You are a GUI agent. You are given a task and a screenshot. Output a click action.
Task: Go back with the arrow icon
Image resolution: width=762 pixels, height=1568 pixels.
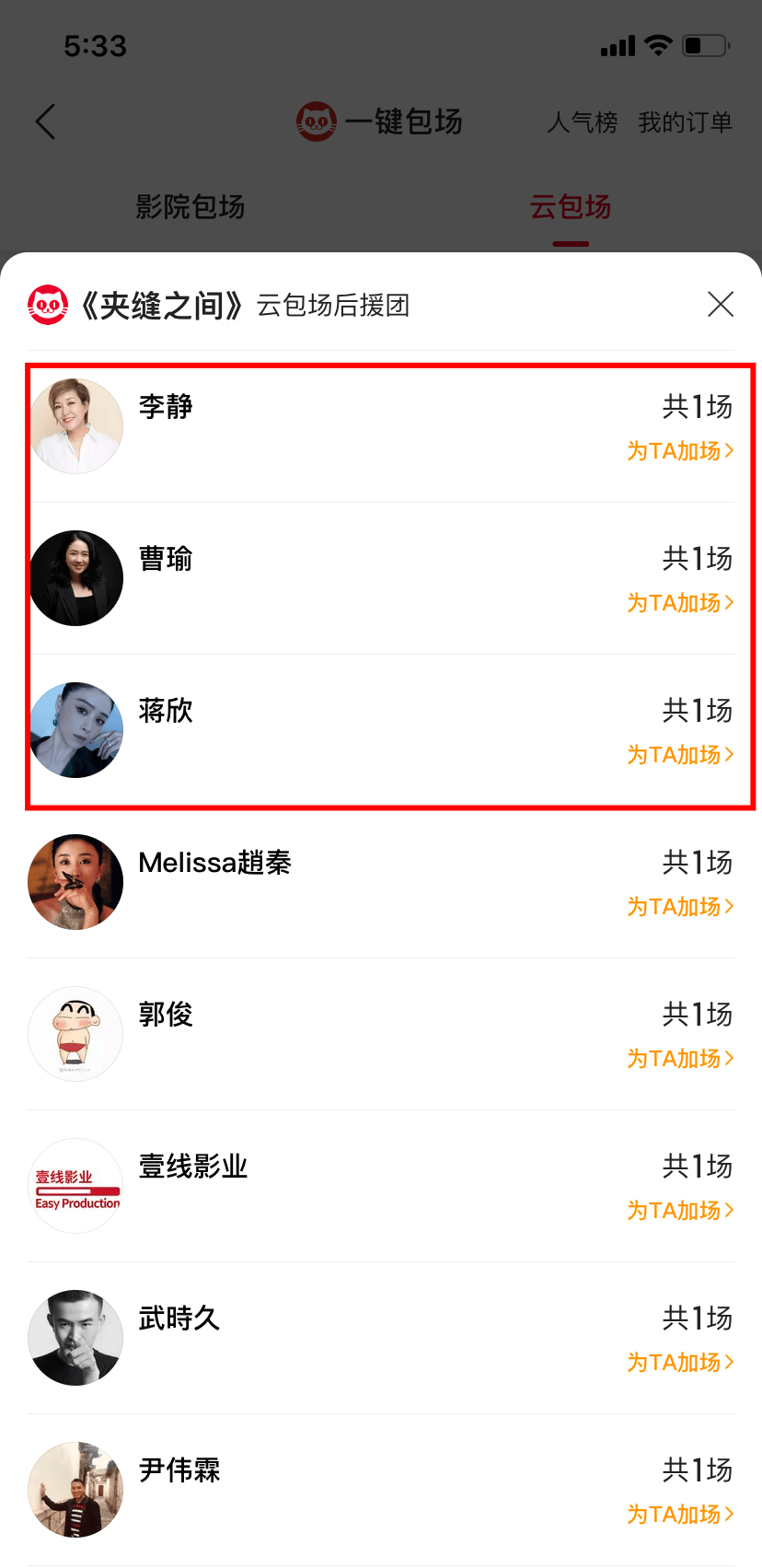tap(46, 122)
